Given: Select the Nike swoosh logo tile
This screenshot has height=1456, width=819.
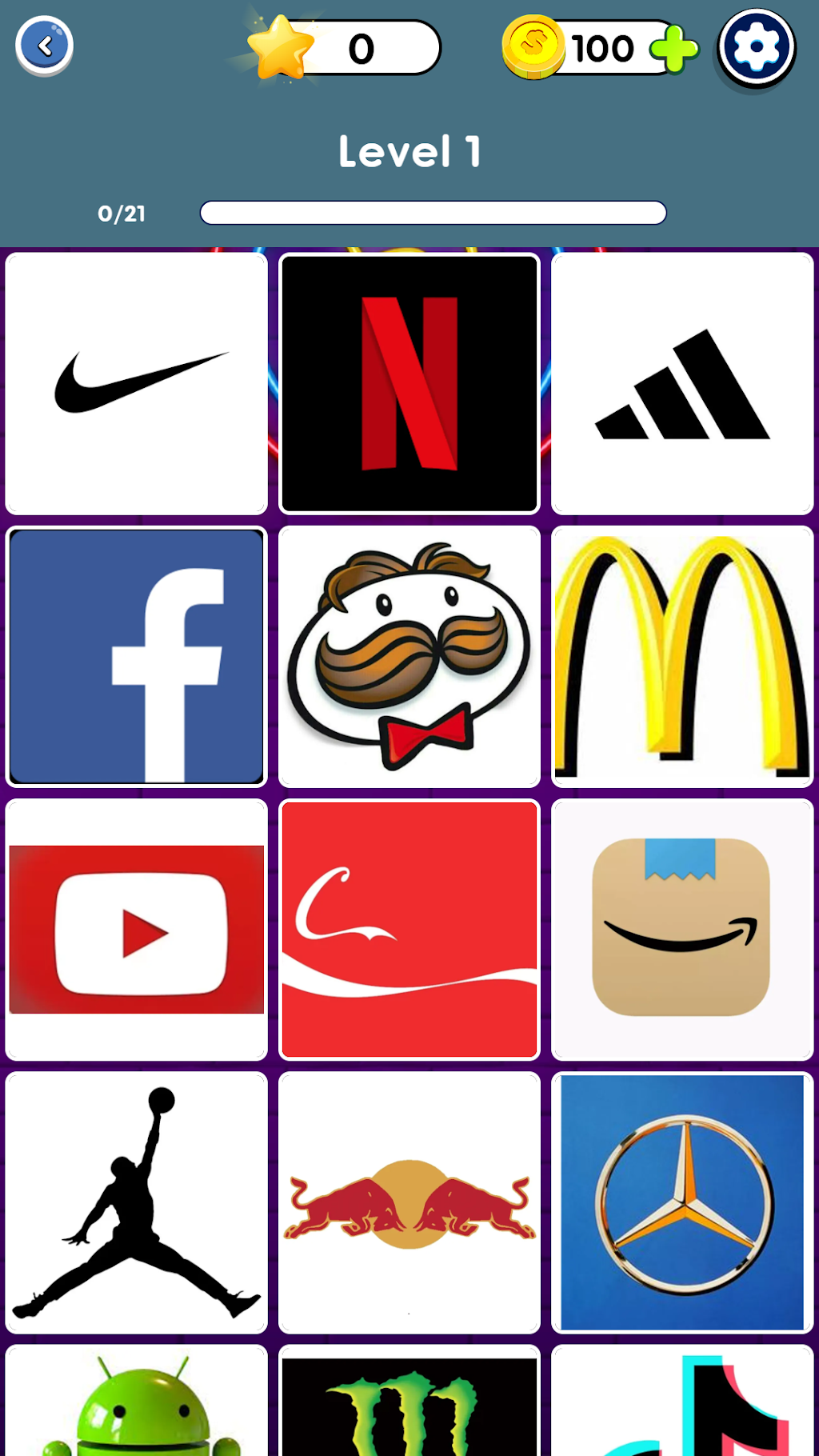Looking at the screenshot, I should (137, 383).
